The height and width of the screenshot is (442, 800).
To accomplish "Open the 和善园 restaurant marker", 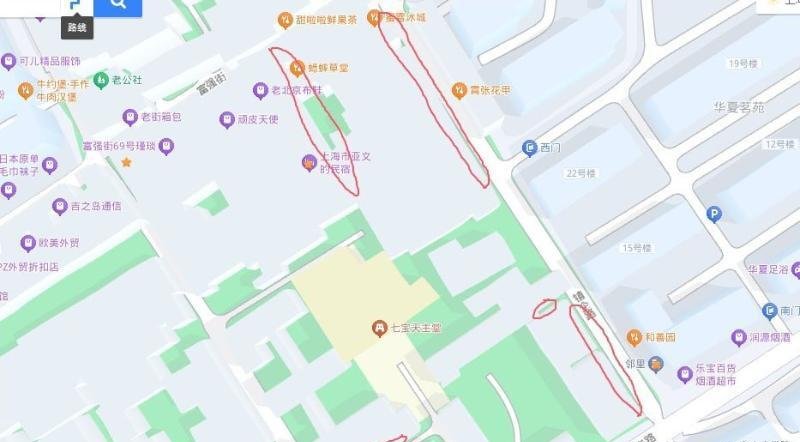I will (x=634, y=337).
